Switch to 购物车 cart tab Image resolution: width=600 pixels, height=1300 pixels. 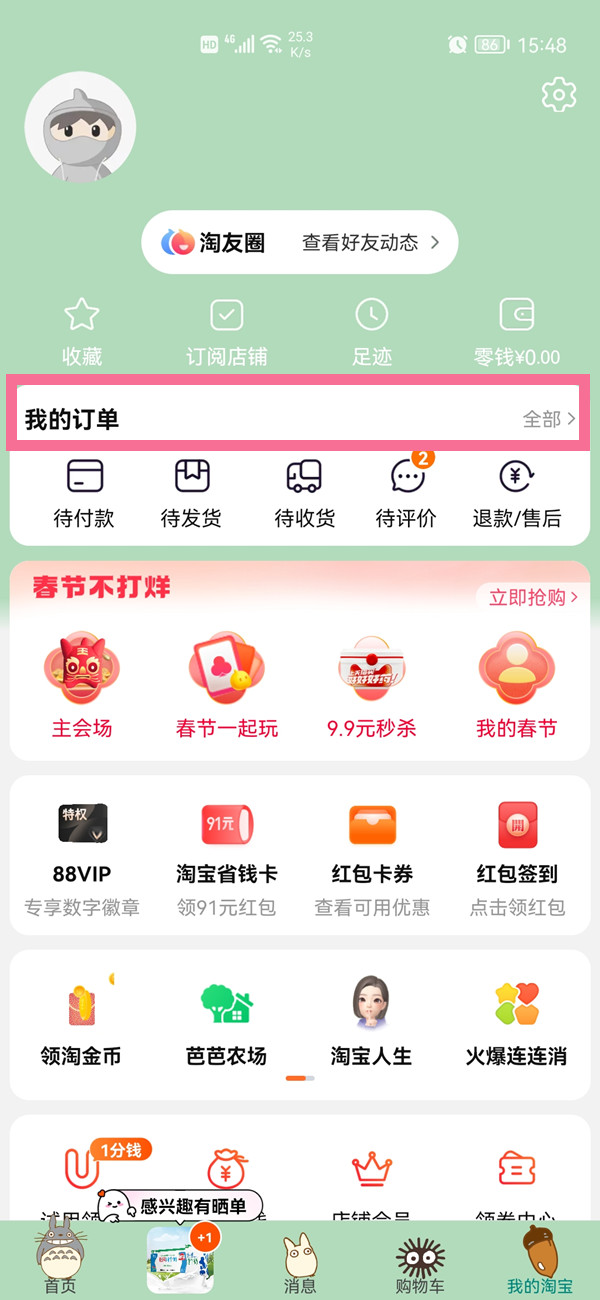[420, 1264]
